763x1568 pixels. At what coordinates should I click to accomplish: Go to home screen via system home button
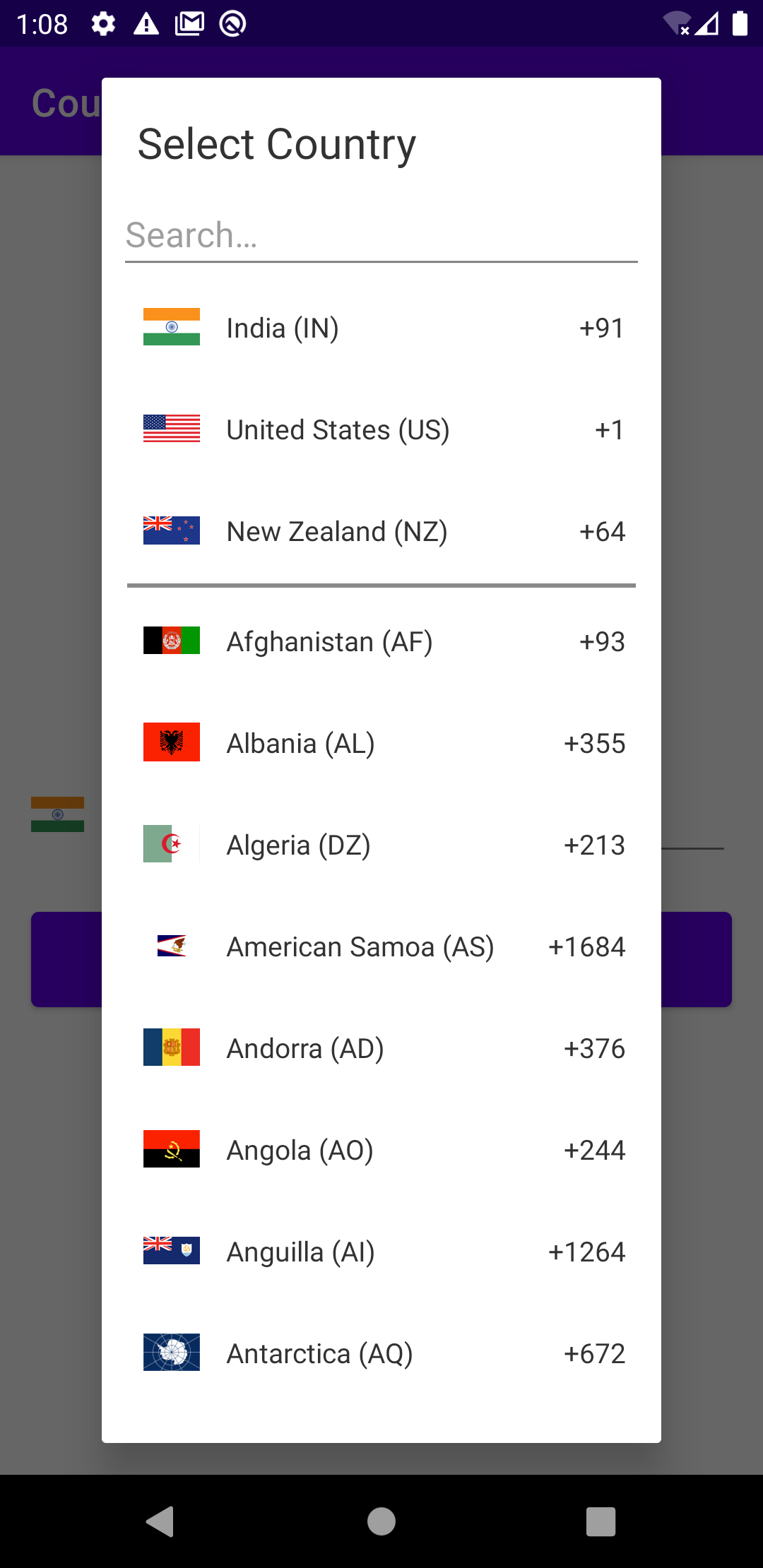tap(381, 1521)
